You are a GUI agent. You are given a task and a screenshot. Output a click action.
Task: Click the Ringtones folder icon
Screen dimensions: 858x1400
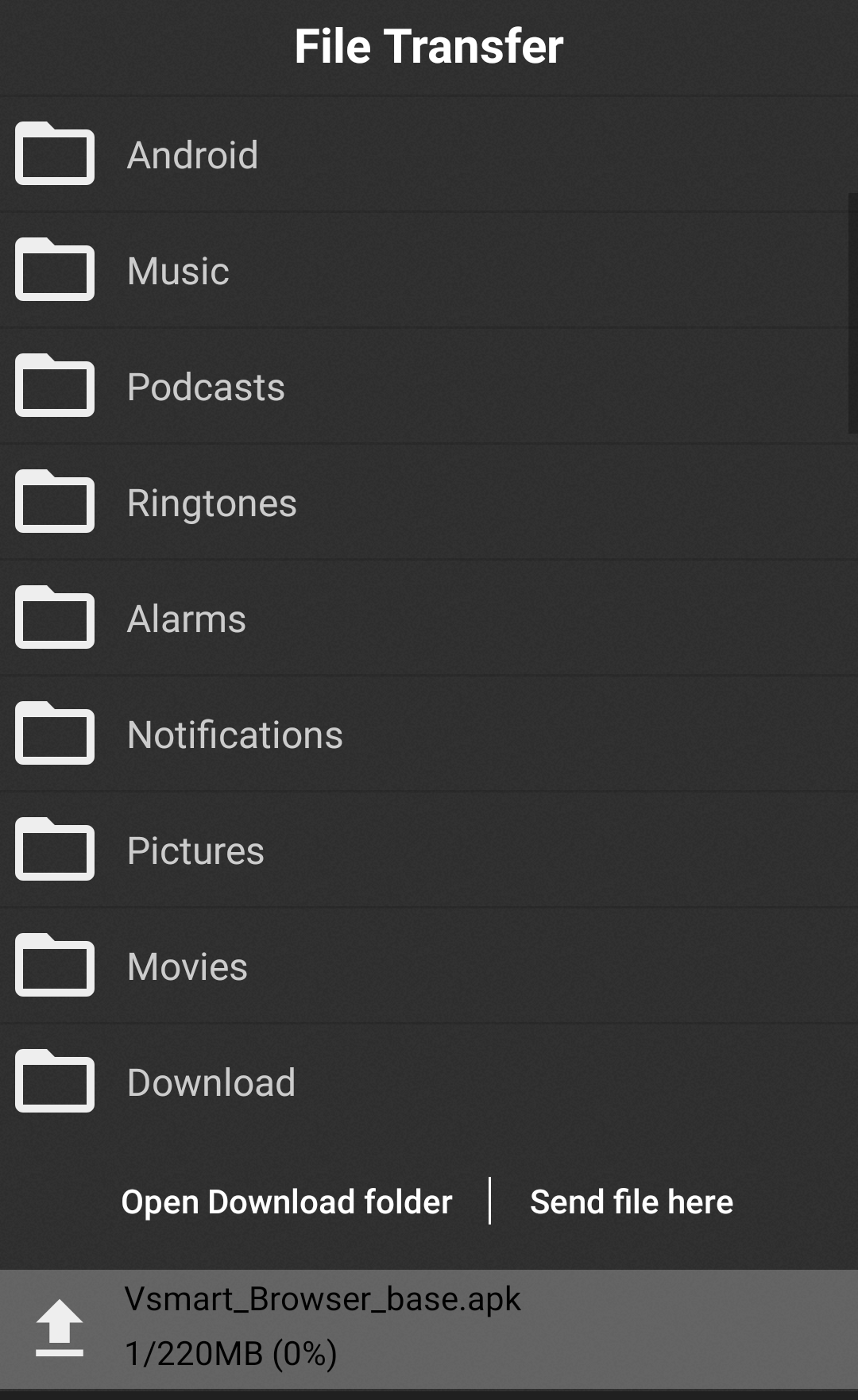(x=53, y=503)
